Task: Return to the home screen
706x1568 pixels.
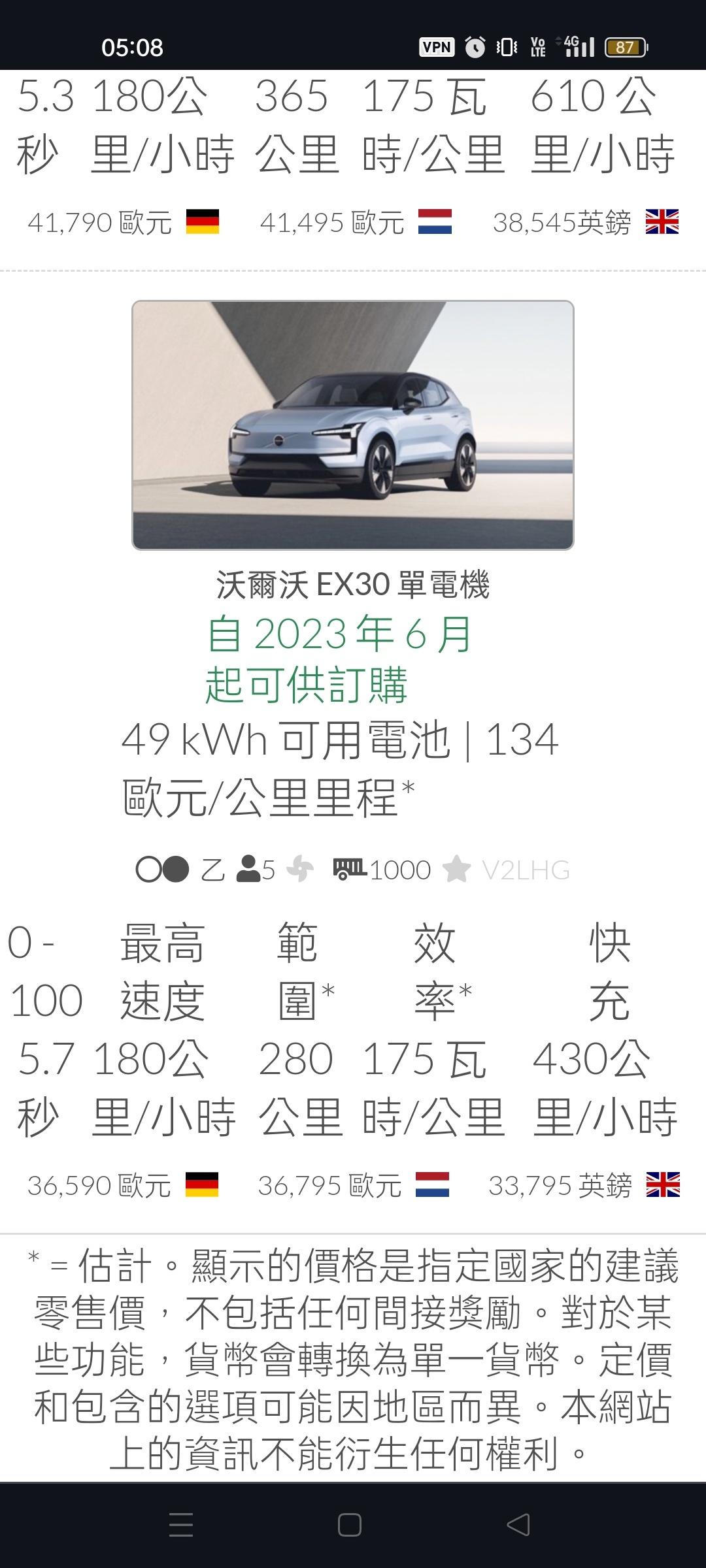Action: [350, 1525]
